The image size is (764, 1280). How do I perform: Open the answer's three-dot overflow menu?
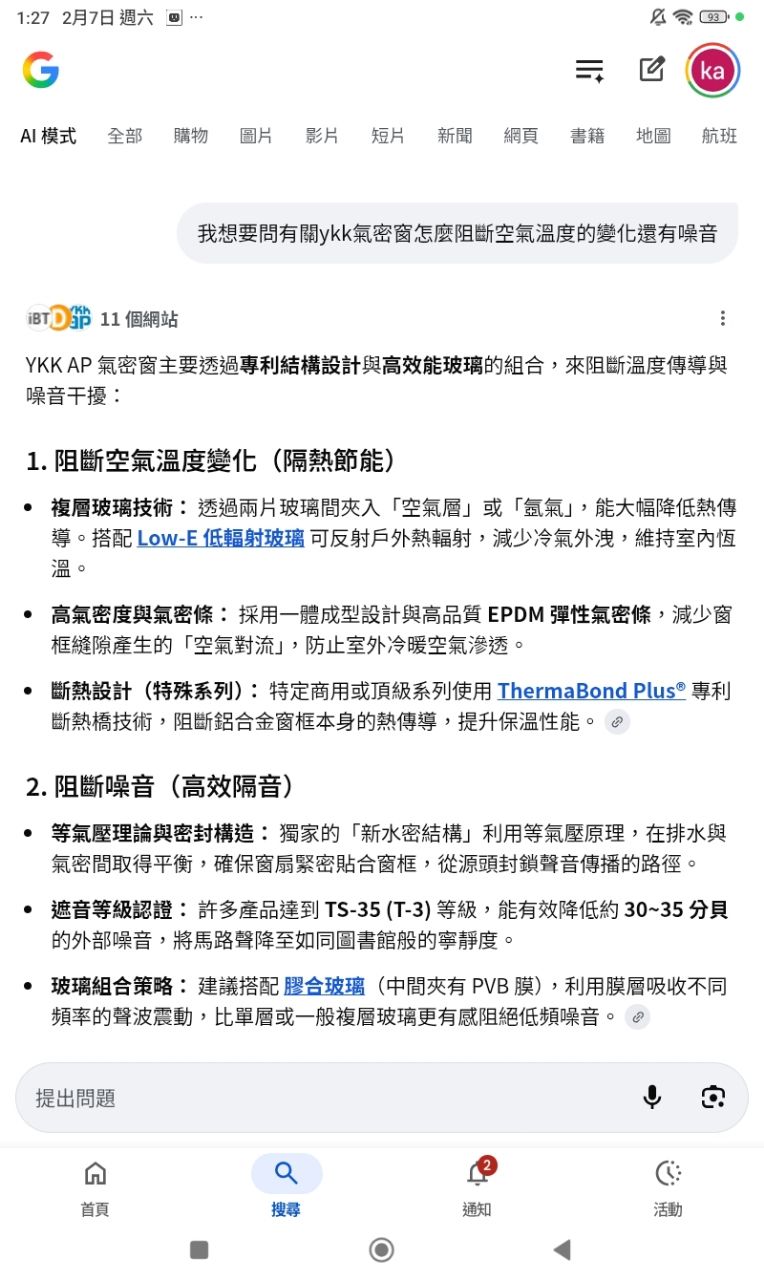(x=722, y=319)
